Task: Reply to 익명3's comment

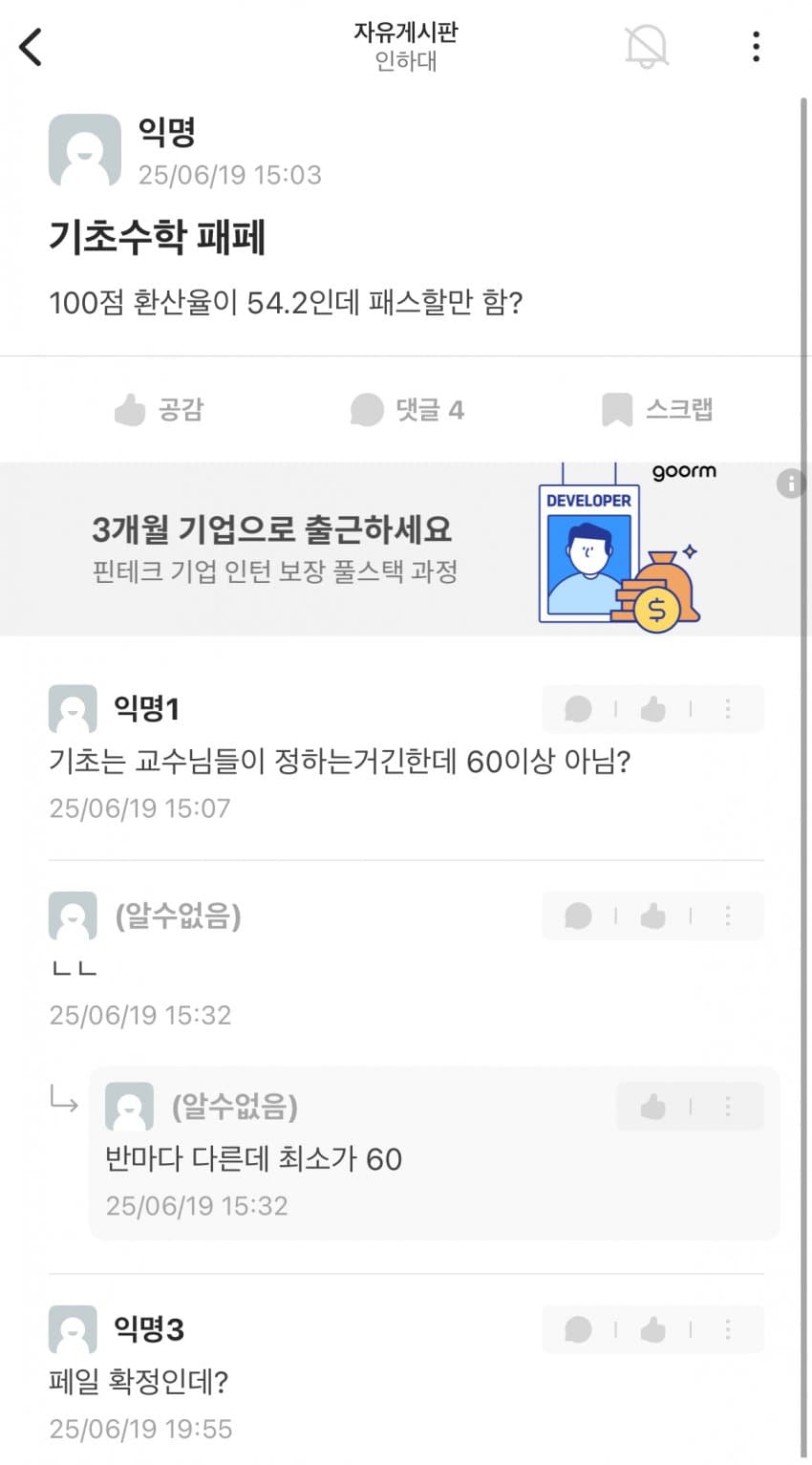Action: click(x=579, y=1329)
